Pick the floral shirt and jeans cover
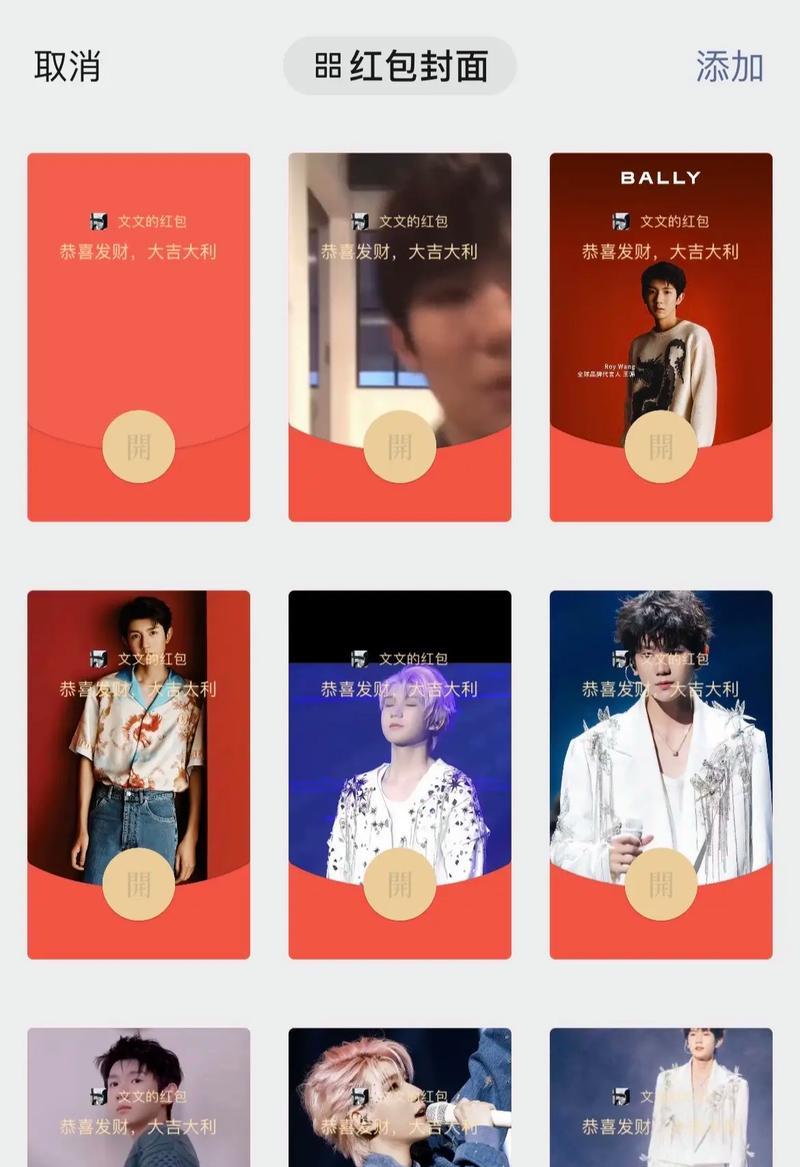The image size is (800, 1167). coord(139,774)
